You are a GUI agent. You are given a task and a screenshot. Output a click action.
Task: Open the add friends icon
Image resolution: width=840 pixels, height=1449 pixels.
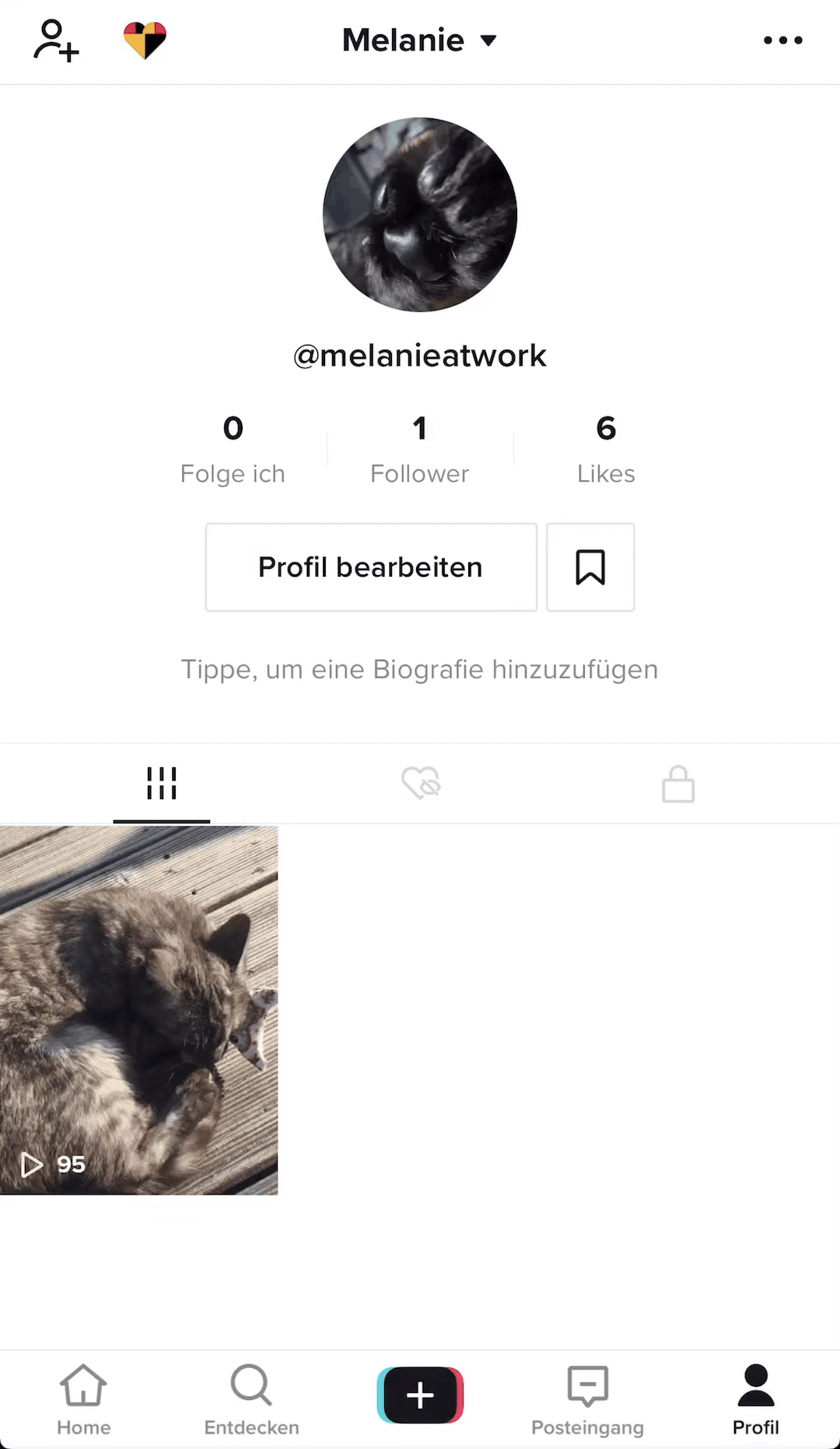(56, 40)
